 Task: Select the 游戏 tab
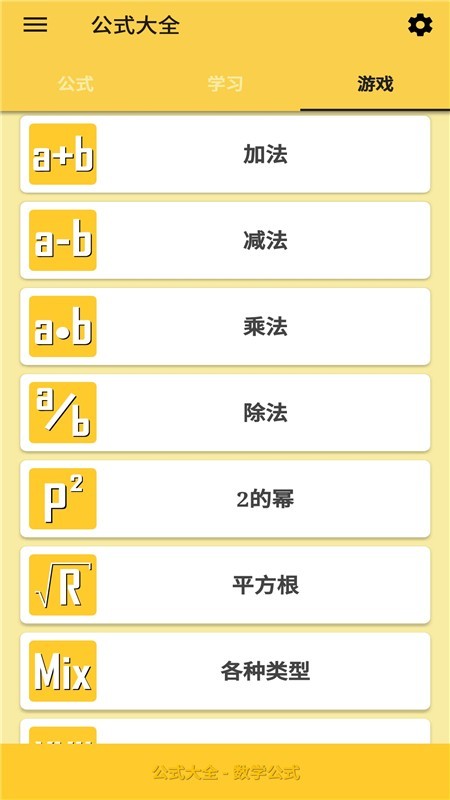point(375,84)
